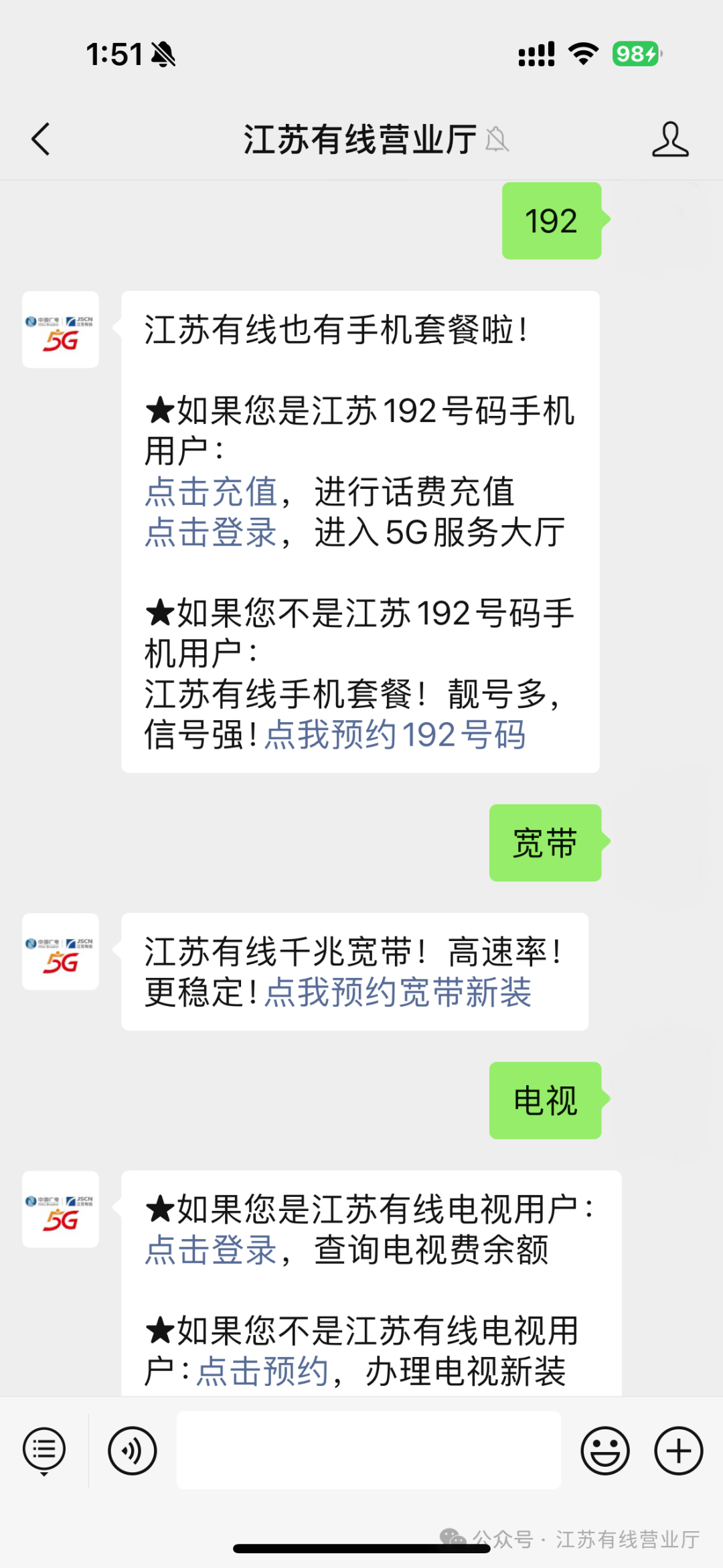Open the 点我预约宽带新装 link
Image resolution: width=723 pixels, height=1568 pixels.
[398, 992]
